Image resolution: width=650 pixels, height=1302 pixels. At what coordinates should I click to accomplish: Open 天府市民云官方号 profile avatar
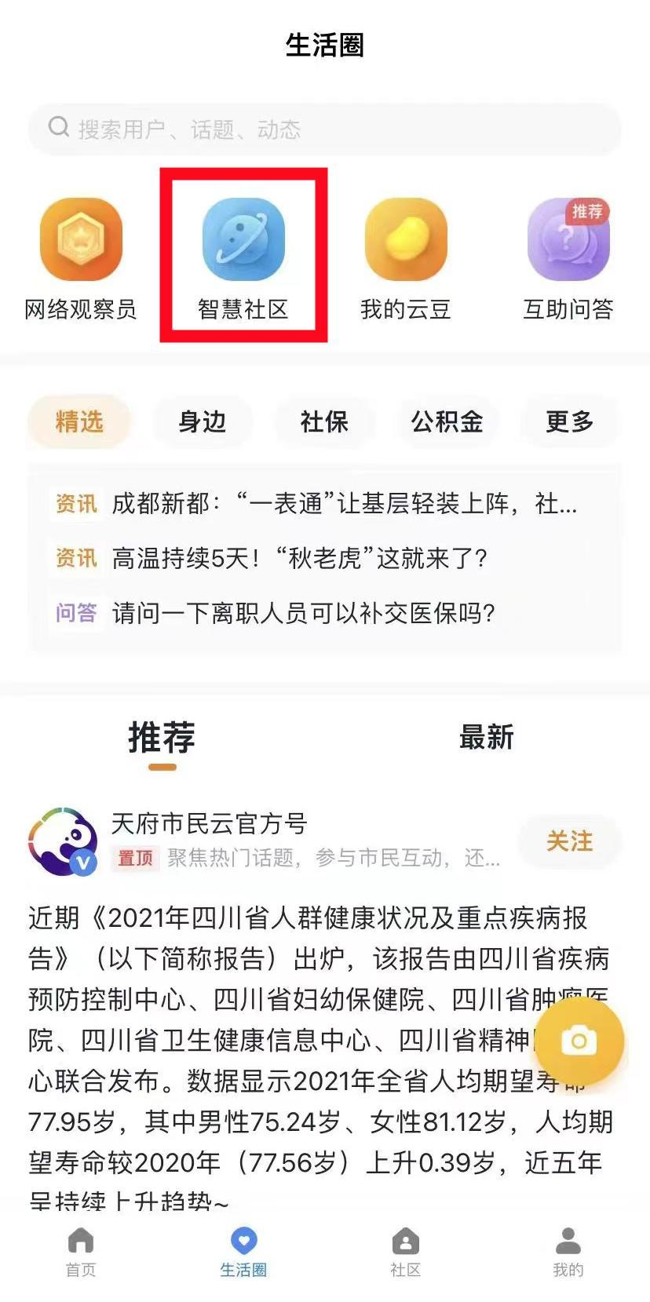click(x=62, y=841)
